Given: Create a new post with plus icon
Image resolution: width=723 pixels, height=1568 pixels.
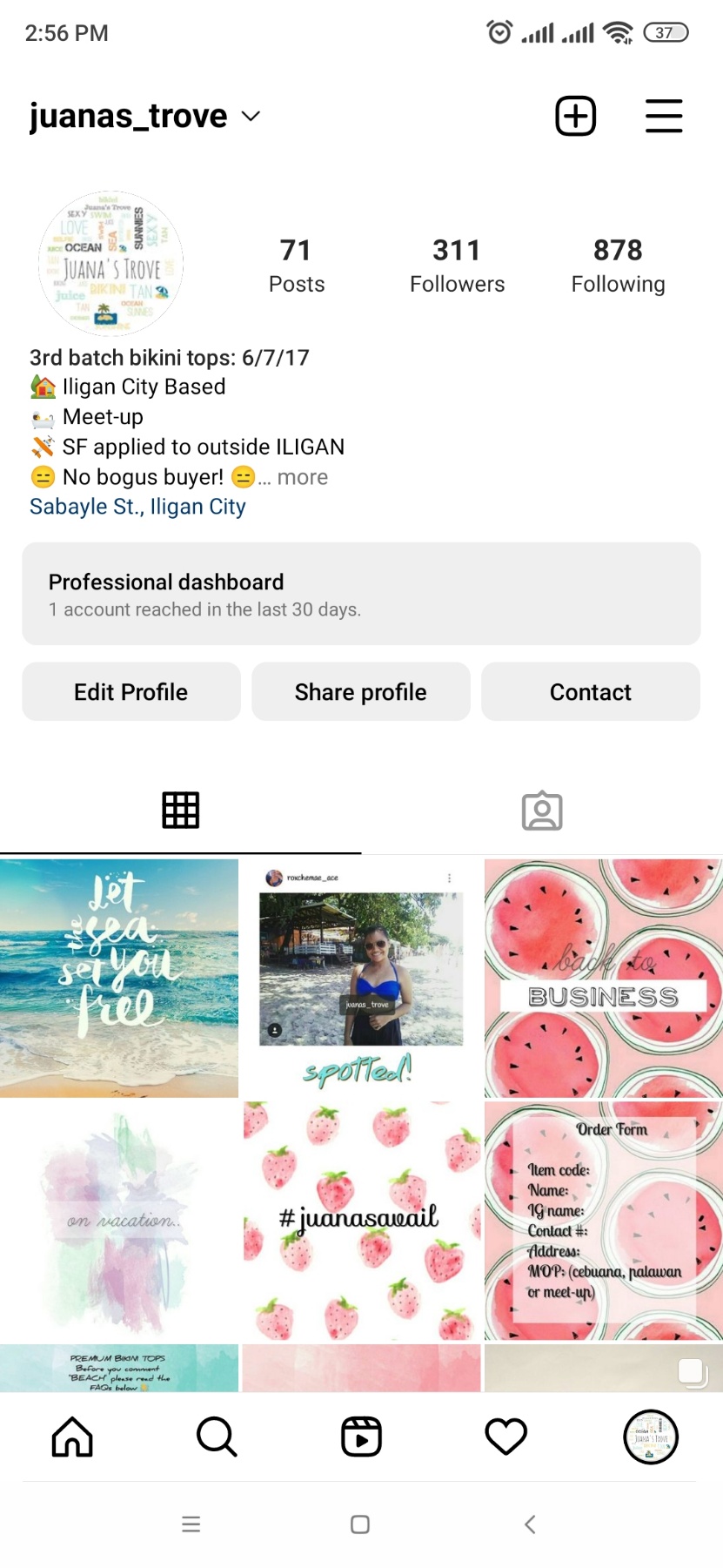Looking at the screenshot, I should pos(575,116).
